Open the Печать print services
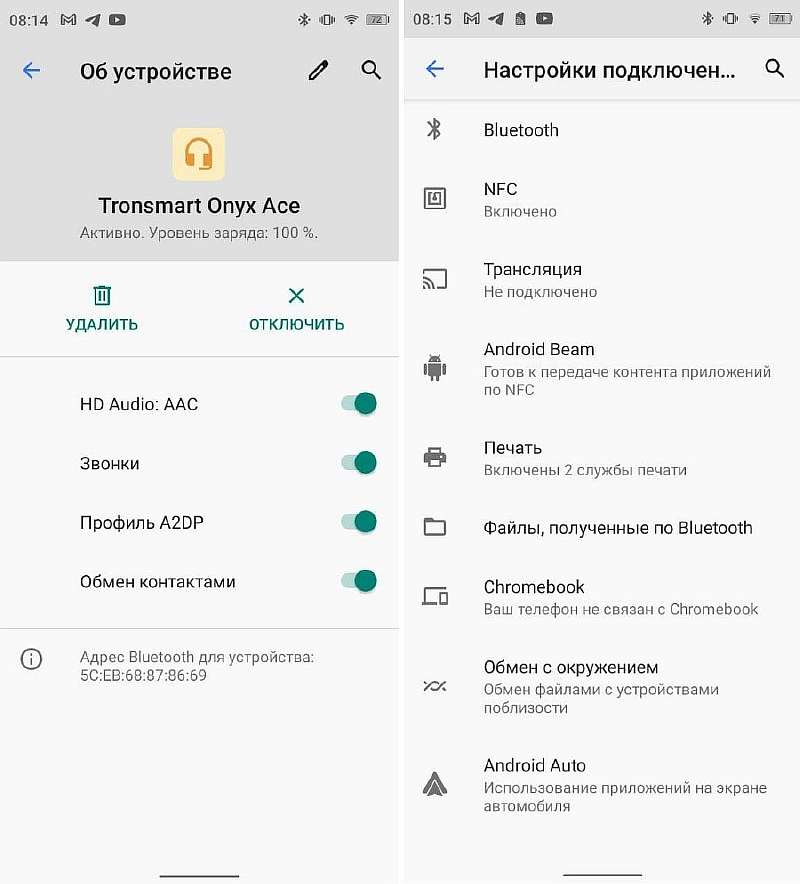Image resolution: width=800 pixels, height=884 pixels. pyautogui.click(x=600, y=458)
